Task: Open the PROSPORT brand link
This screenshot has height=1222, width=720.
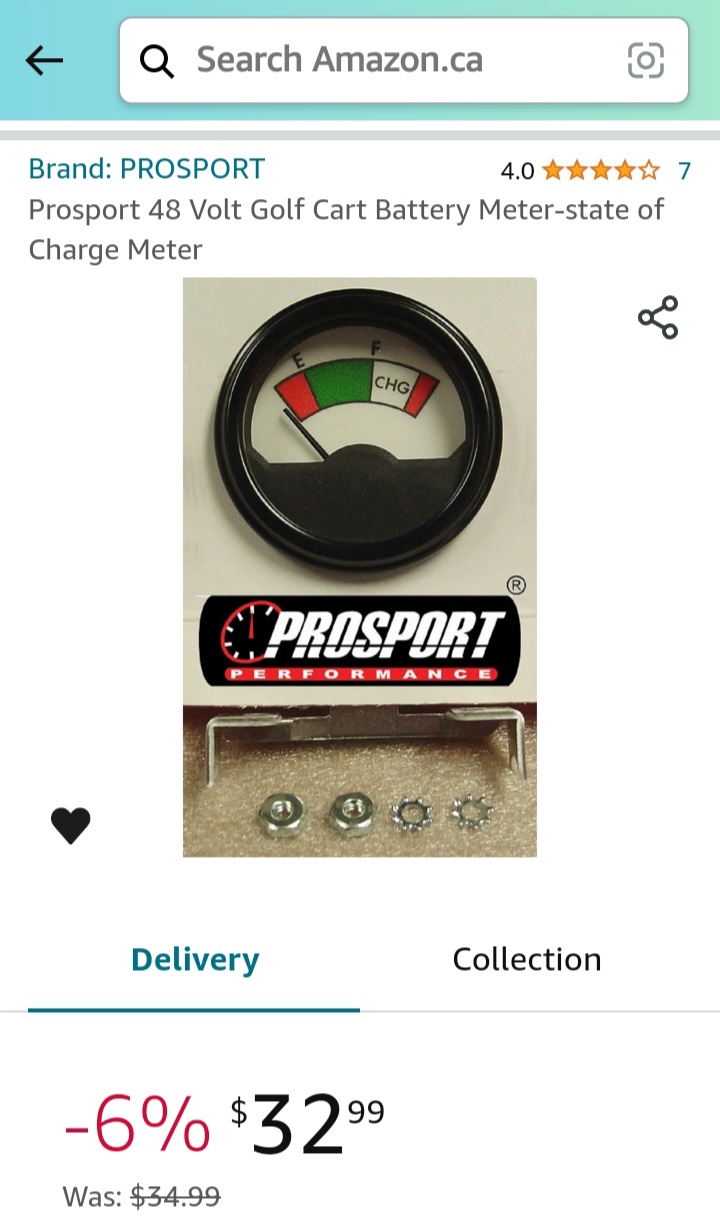Action: (x=146, y=169)
